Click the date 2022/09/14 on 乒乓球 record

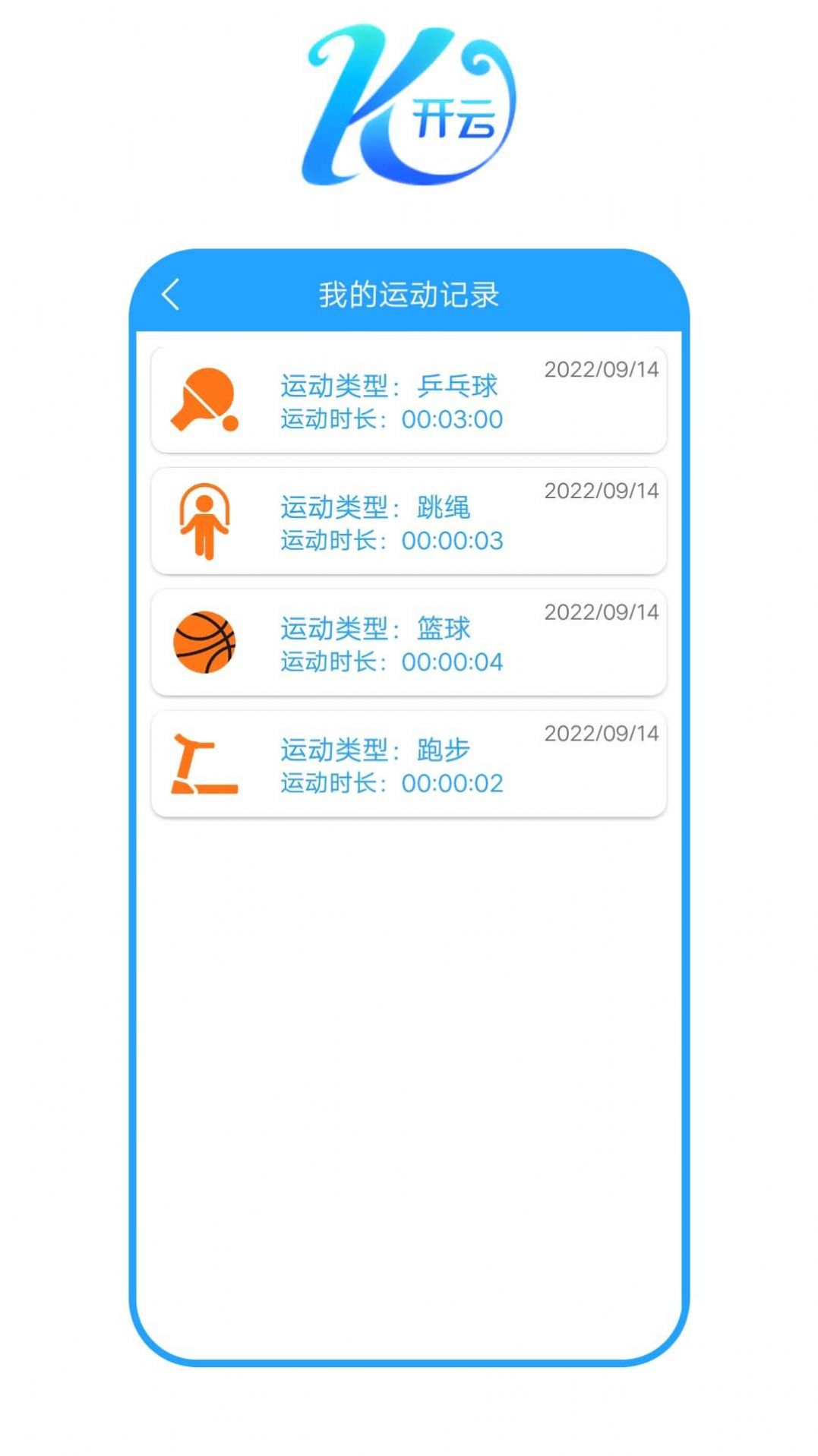tap(602, 370)
